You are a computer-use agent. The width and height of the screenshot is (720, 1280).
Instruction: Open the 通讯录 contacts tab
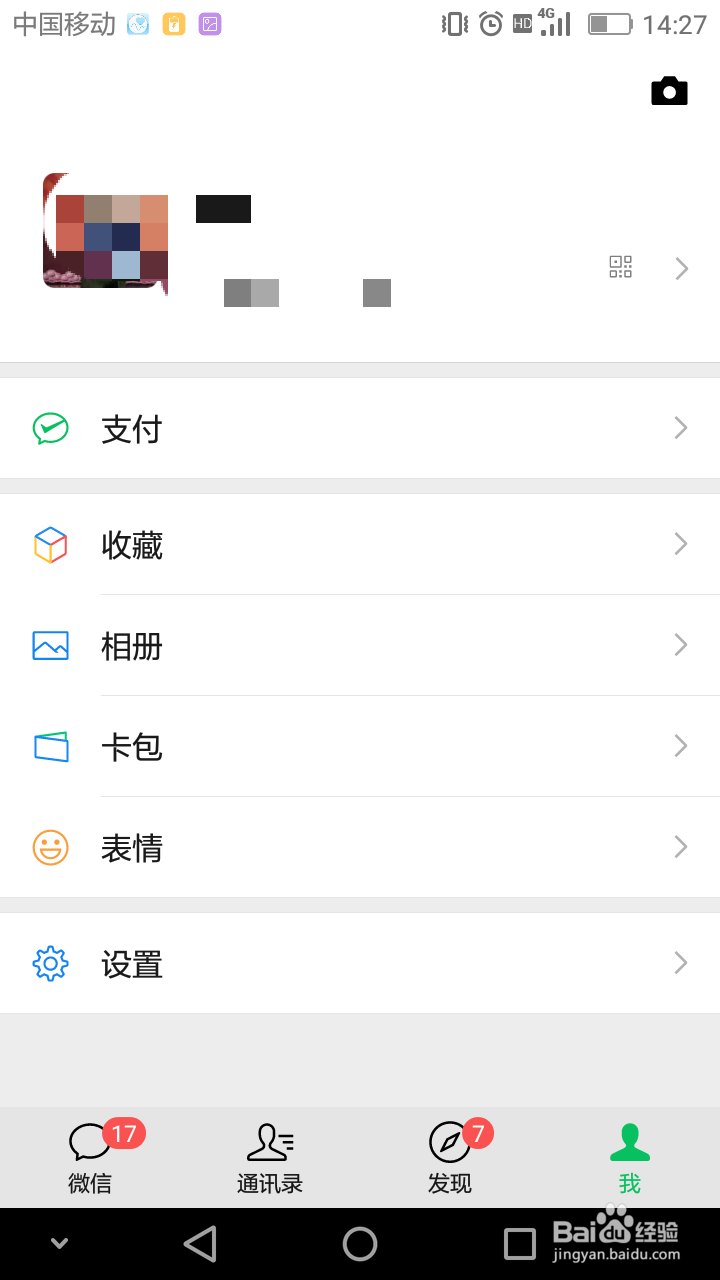point(270,1157)
